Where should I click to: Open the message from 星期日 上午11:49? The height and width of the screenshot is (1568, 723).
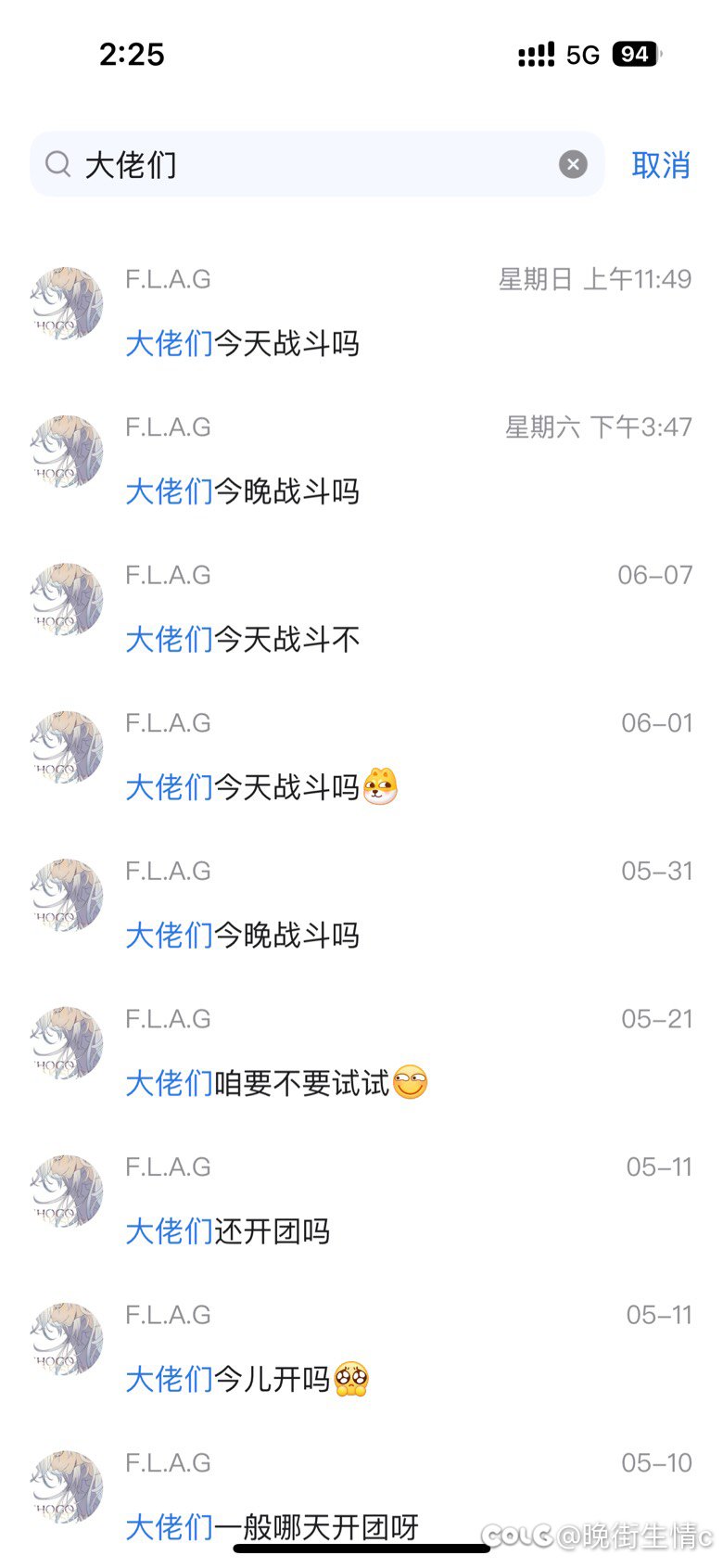[x=361, y=312]
